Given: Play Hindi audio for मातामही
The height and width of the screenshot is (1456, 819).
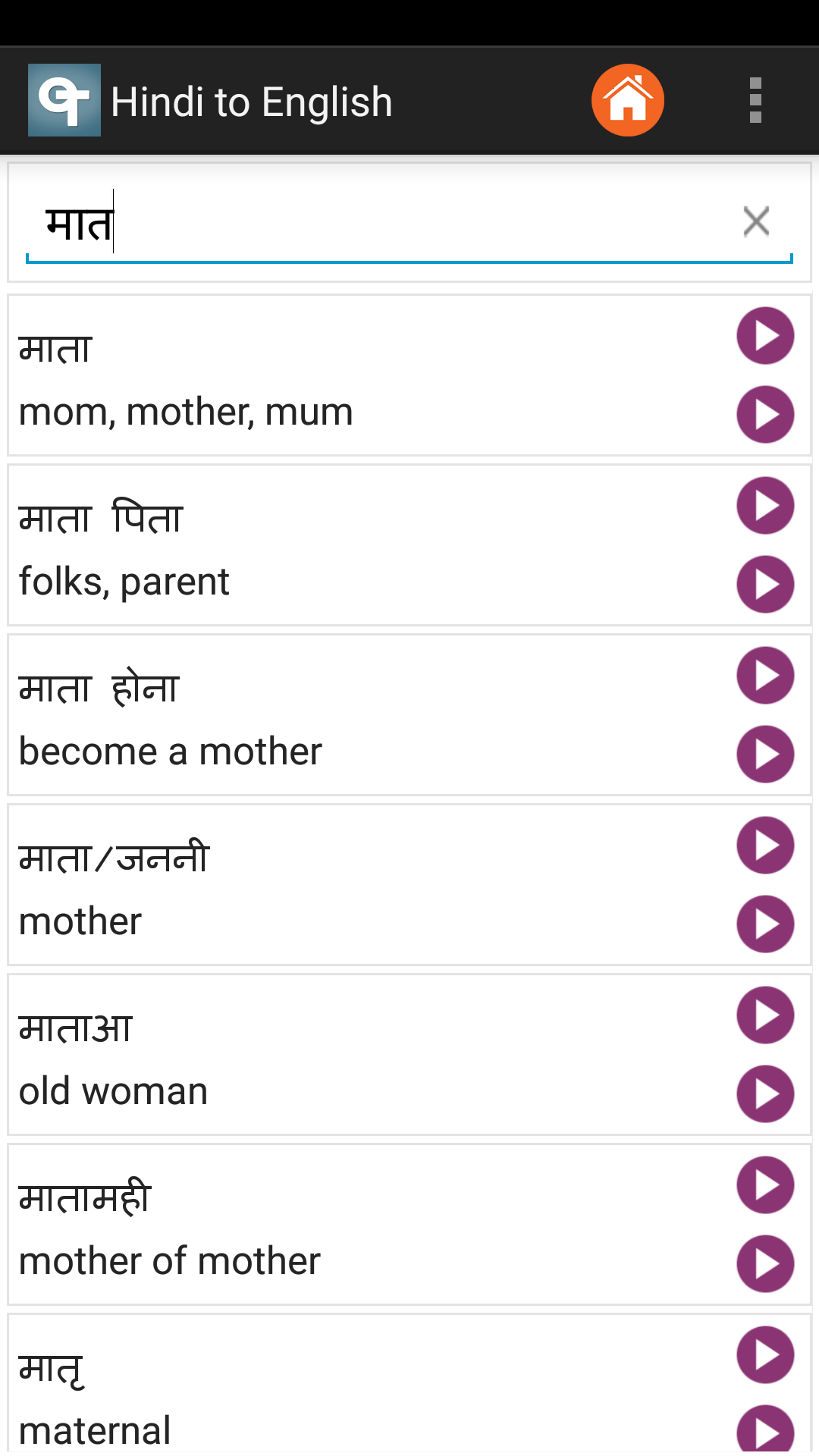Looking at the screenshot, I should (x=765, y=1185).
